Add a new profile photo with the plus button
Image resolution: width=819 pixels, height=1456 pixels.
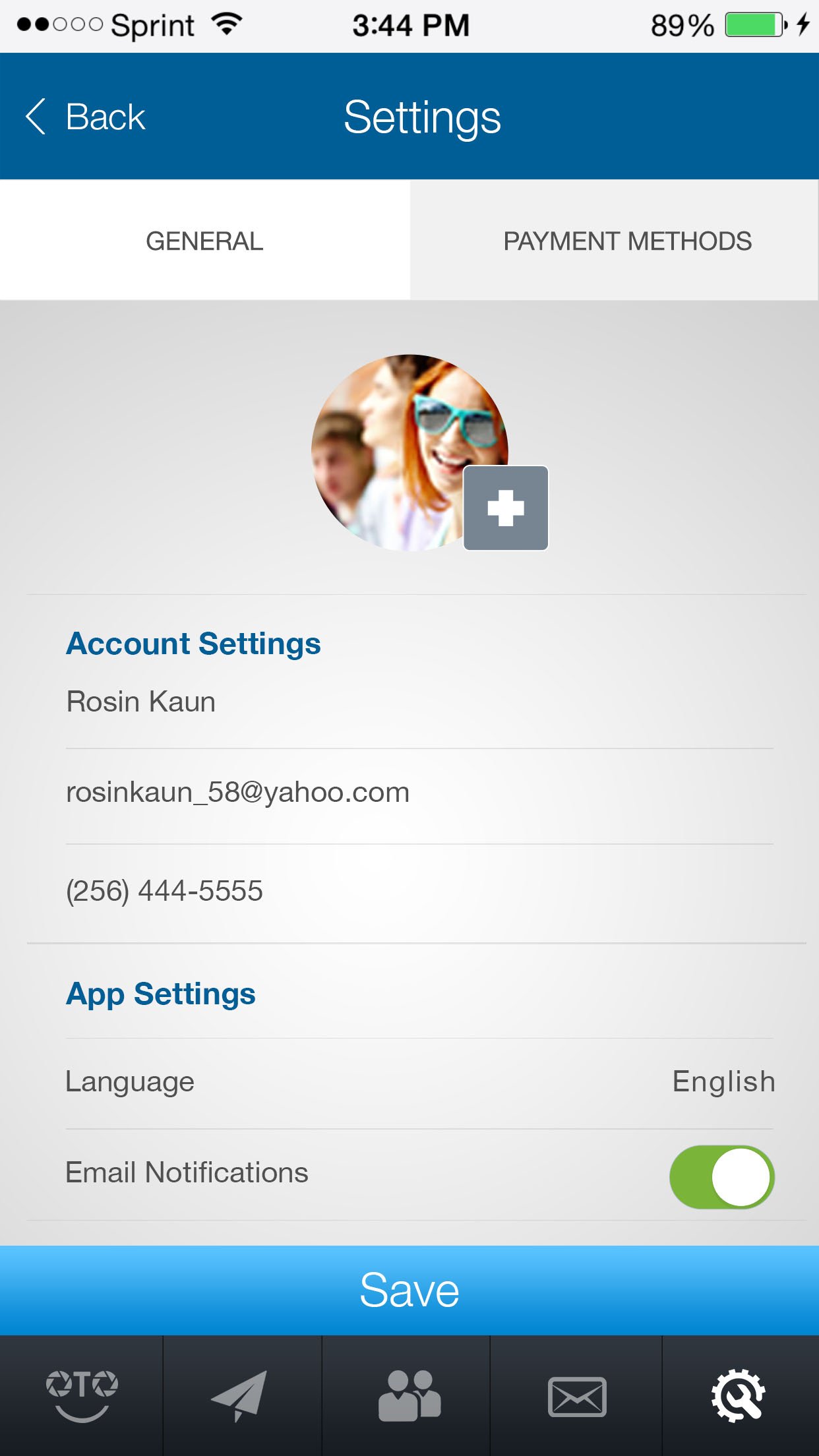[x=506, y=508]
